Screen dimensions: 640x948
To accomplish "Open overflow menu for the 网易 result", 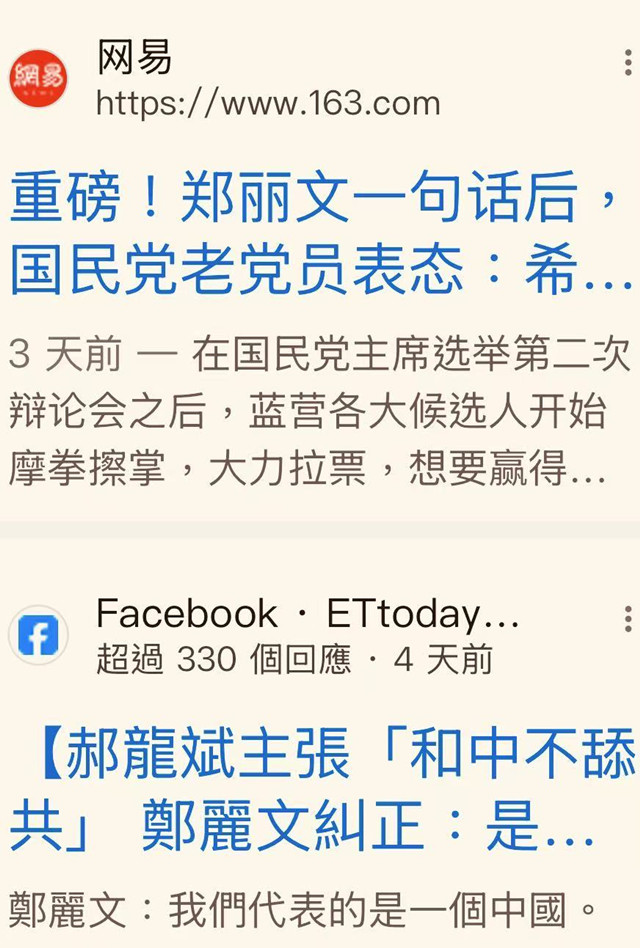I will coord(629,63).
